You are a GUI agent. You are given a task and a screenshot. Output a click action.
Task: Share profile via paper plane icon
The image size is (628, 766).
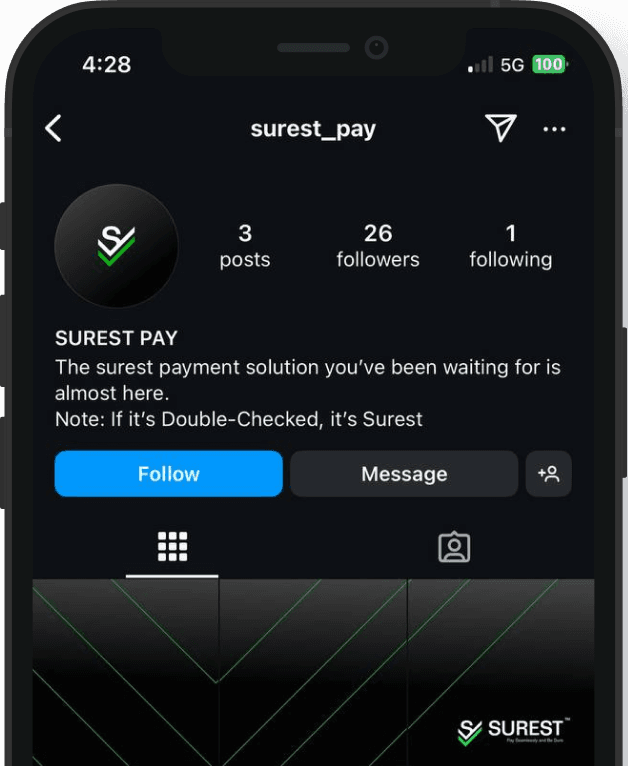tap(500, 128)
